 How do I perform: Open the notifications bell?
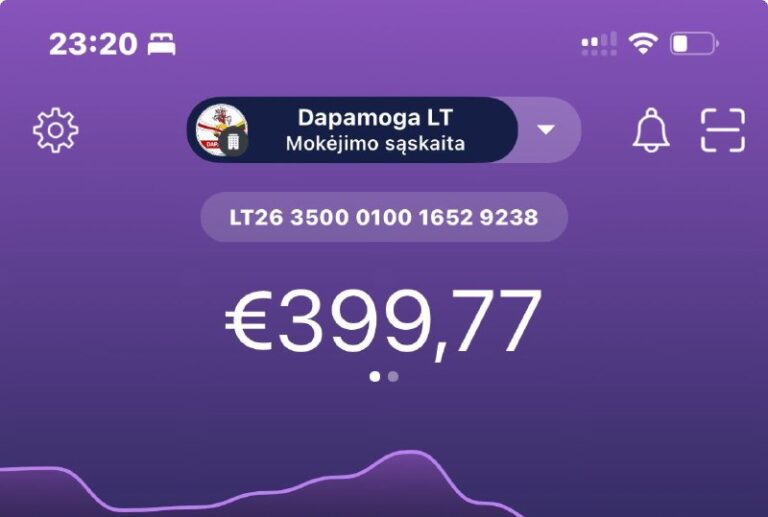[651, 130]
